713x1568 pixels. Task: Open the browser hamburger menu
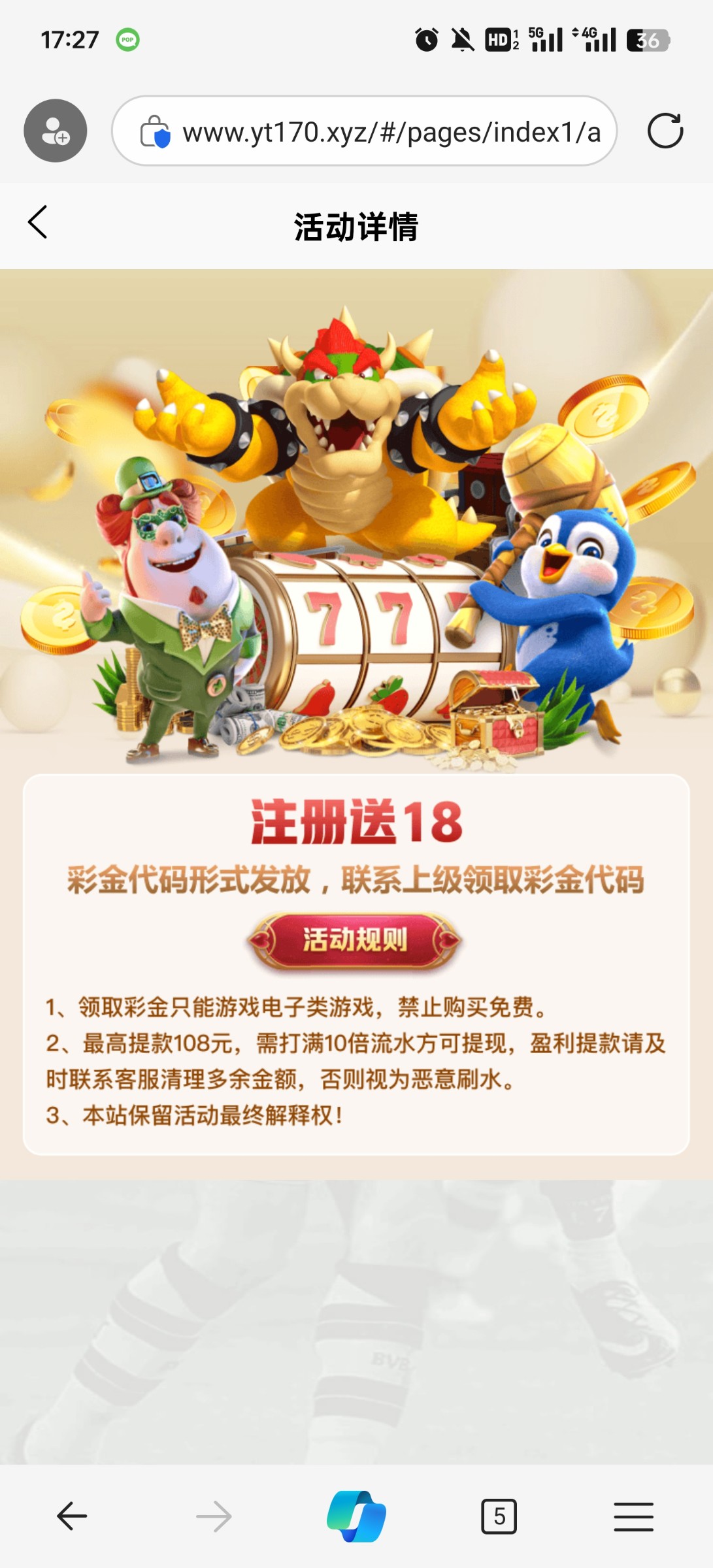pyautogui.click(x=633, y=1516)
